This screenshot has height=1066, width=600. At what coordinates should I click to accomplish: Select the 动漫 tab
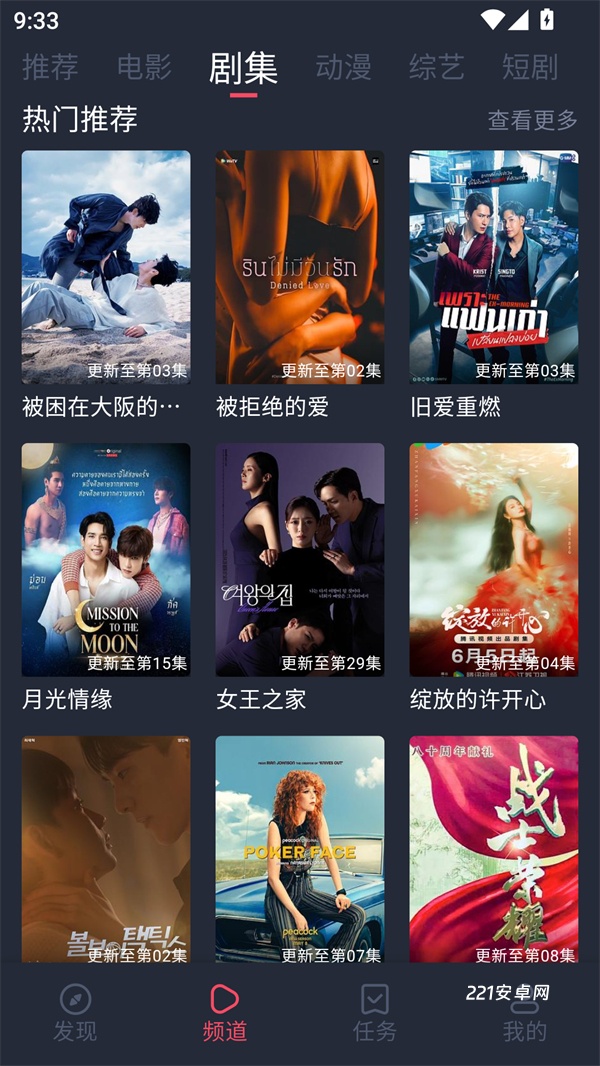(343, 67)
